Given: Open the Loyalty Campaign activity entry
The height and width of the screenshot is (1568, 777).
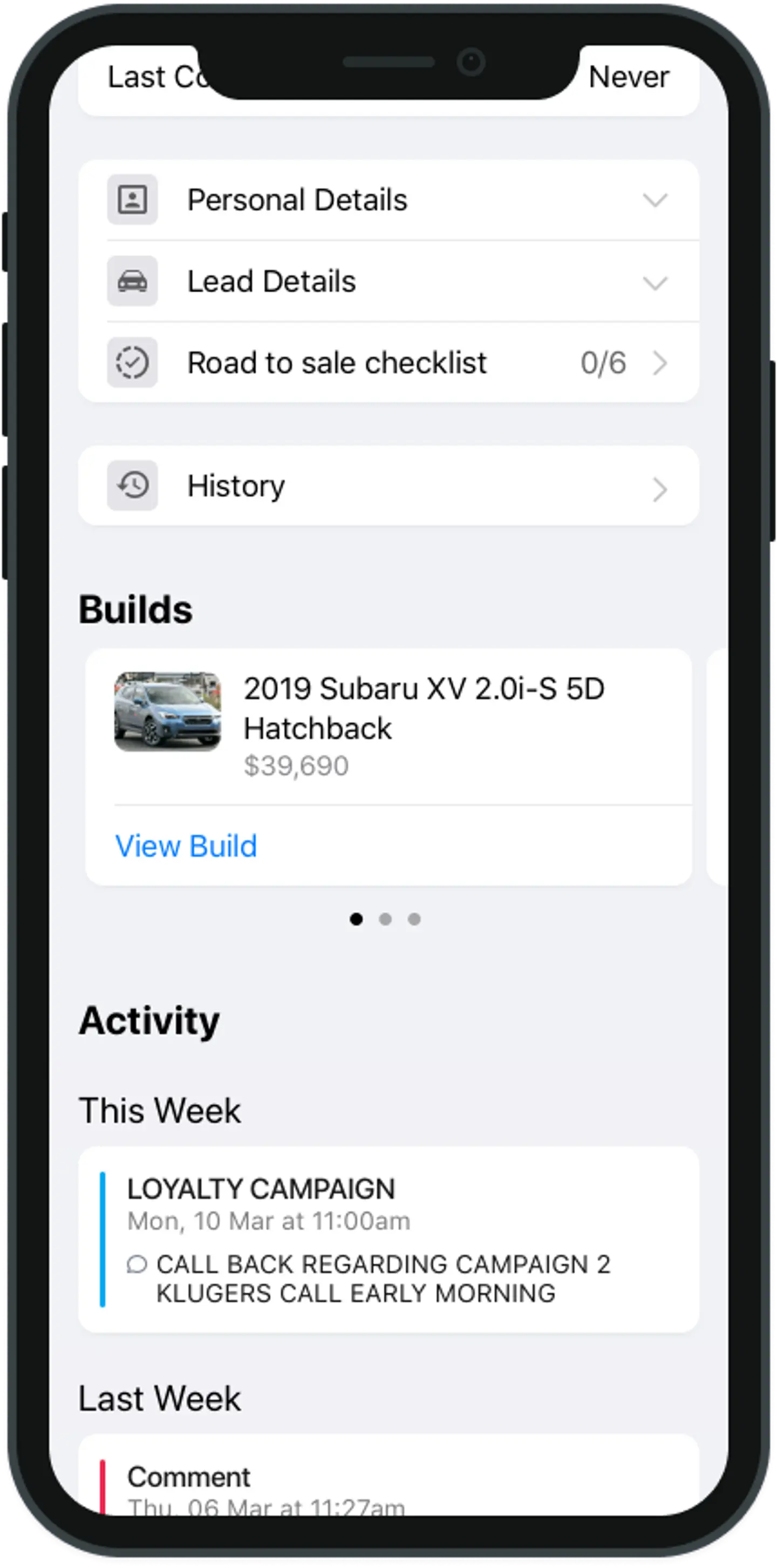Looking at the screenshot, I should (388, 1240).
